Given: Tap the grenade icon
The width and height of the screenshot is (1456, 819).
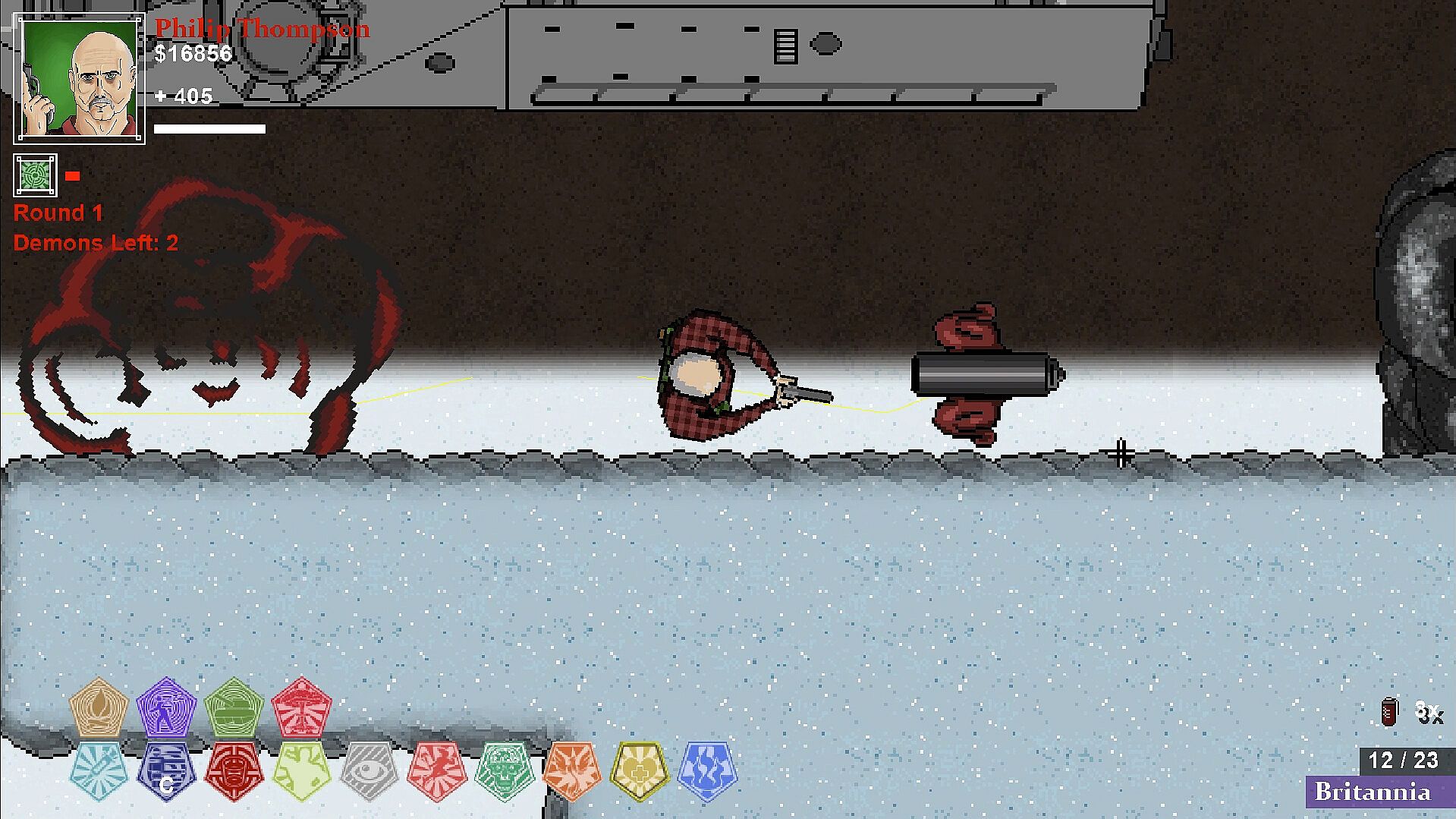Looking at the screenshot, I should click(x=1390, y=712).
